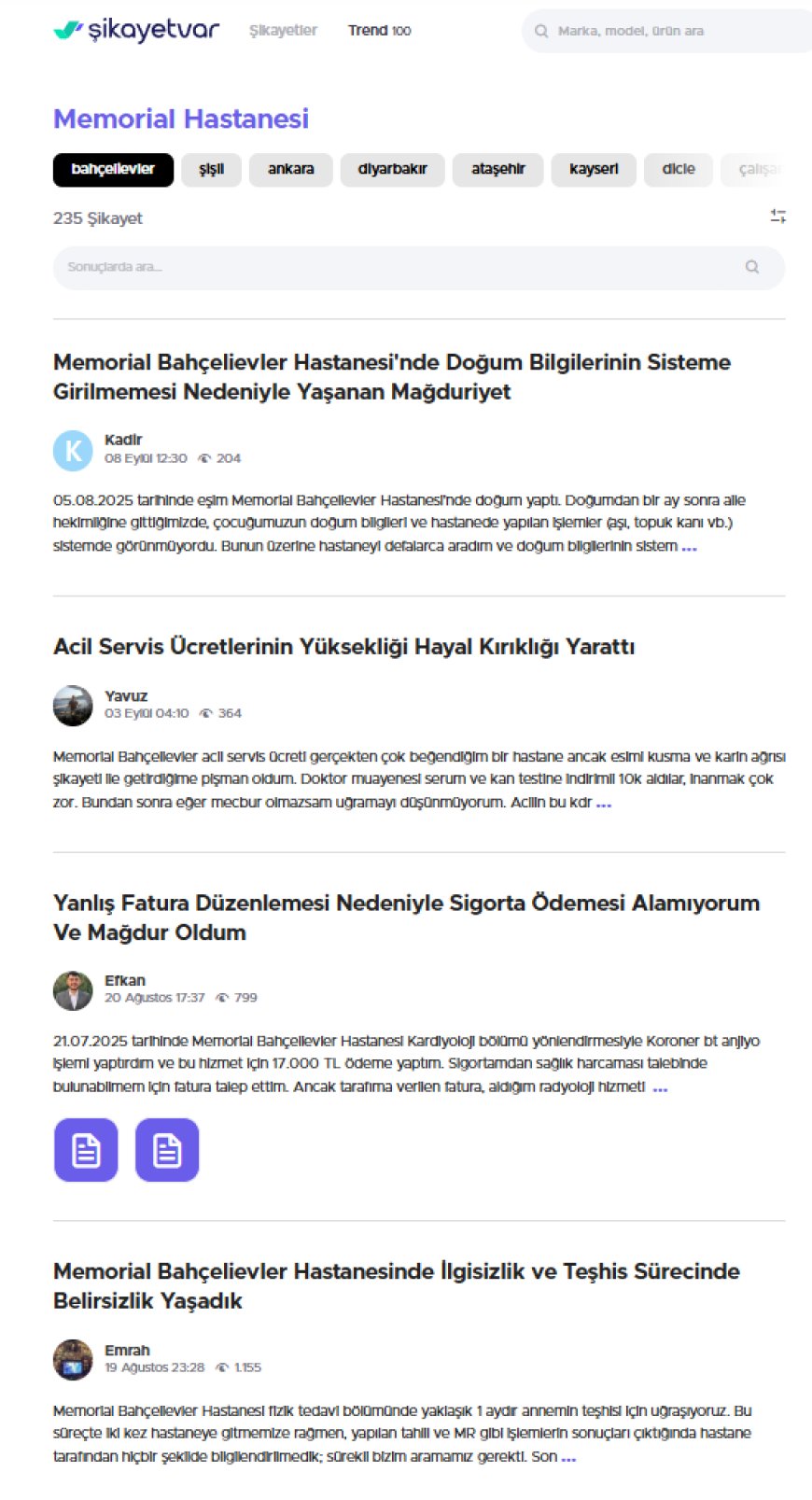The width and height of the screenshot is (812, 1500).
Task: Tap the dicle filter chip
Action: [x=679, y=170]
